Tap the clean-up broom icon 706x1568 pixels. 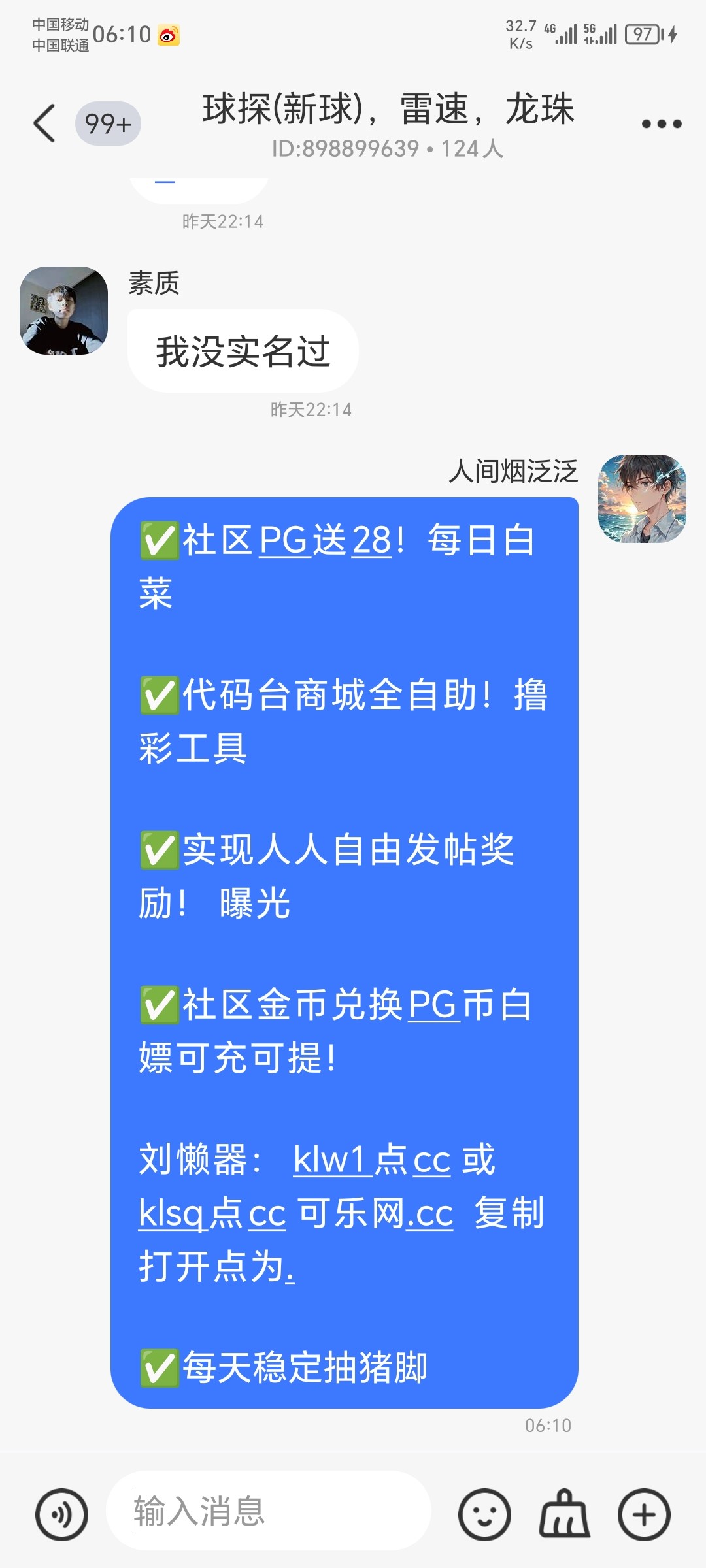[x=564, y=1514]
